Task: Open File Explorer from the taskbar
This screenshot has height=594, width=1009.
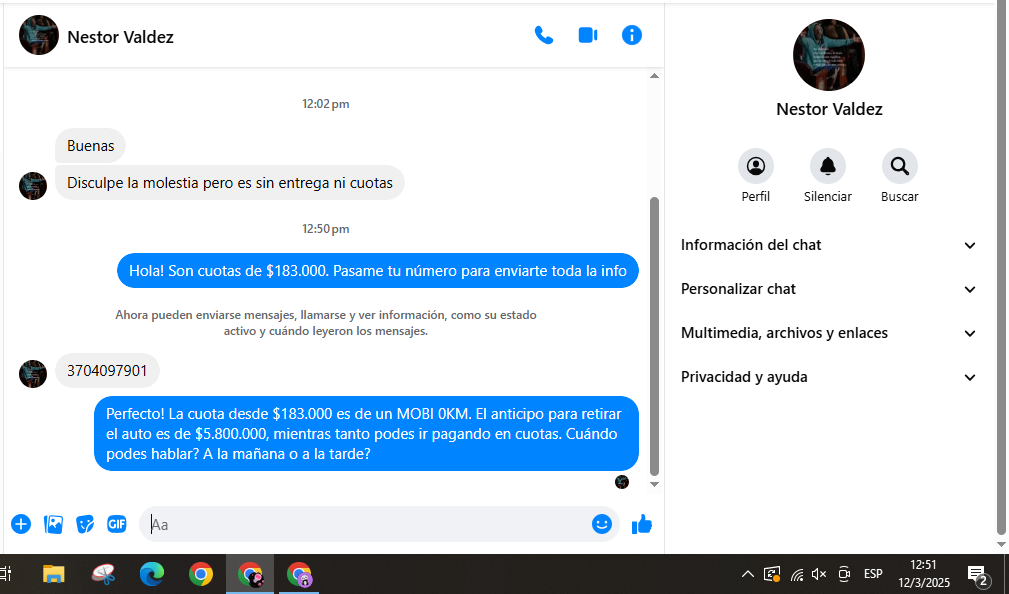Action: coord(54,574)
